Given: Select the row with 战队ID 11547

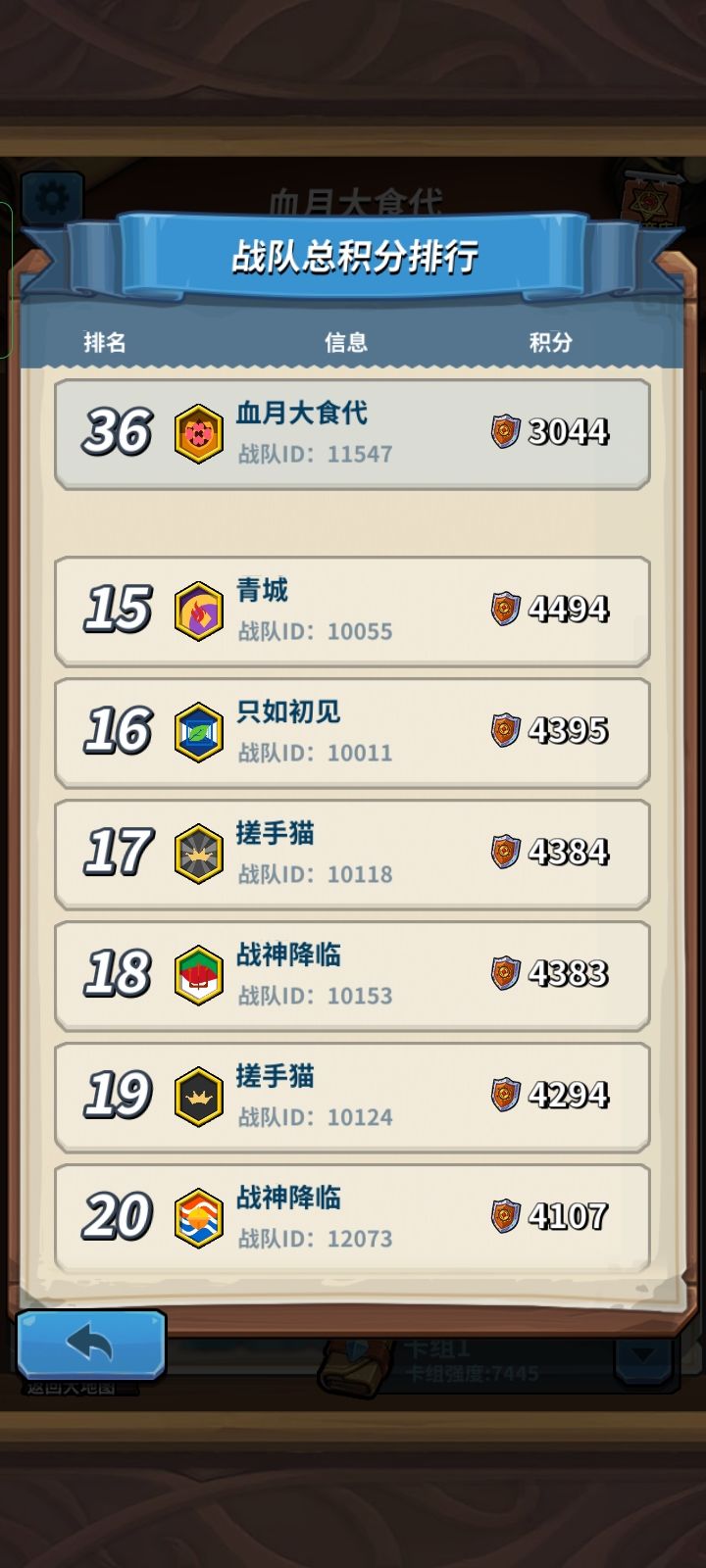Looking at the screenshot, I should (353, 433).
